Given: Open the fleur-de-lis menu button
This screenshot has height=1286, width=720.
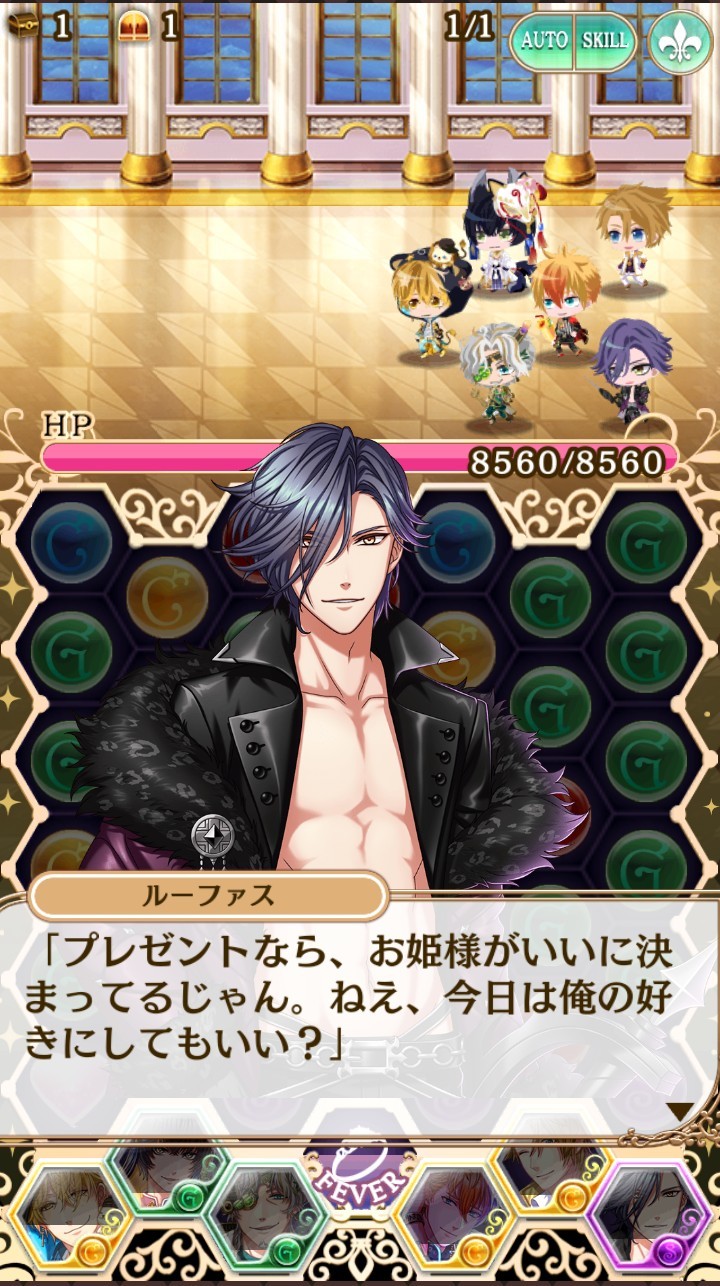Looking at the screenshot, I should (x=680, y=41).
